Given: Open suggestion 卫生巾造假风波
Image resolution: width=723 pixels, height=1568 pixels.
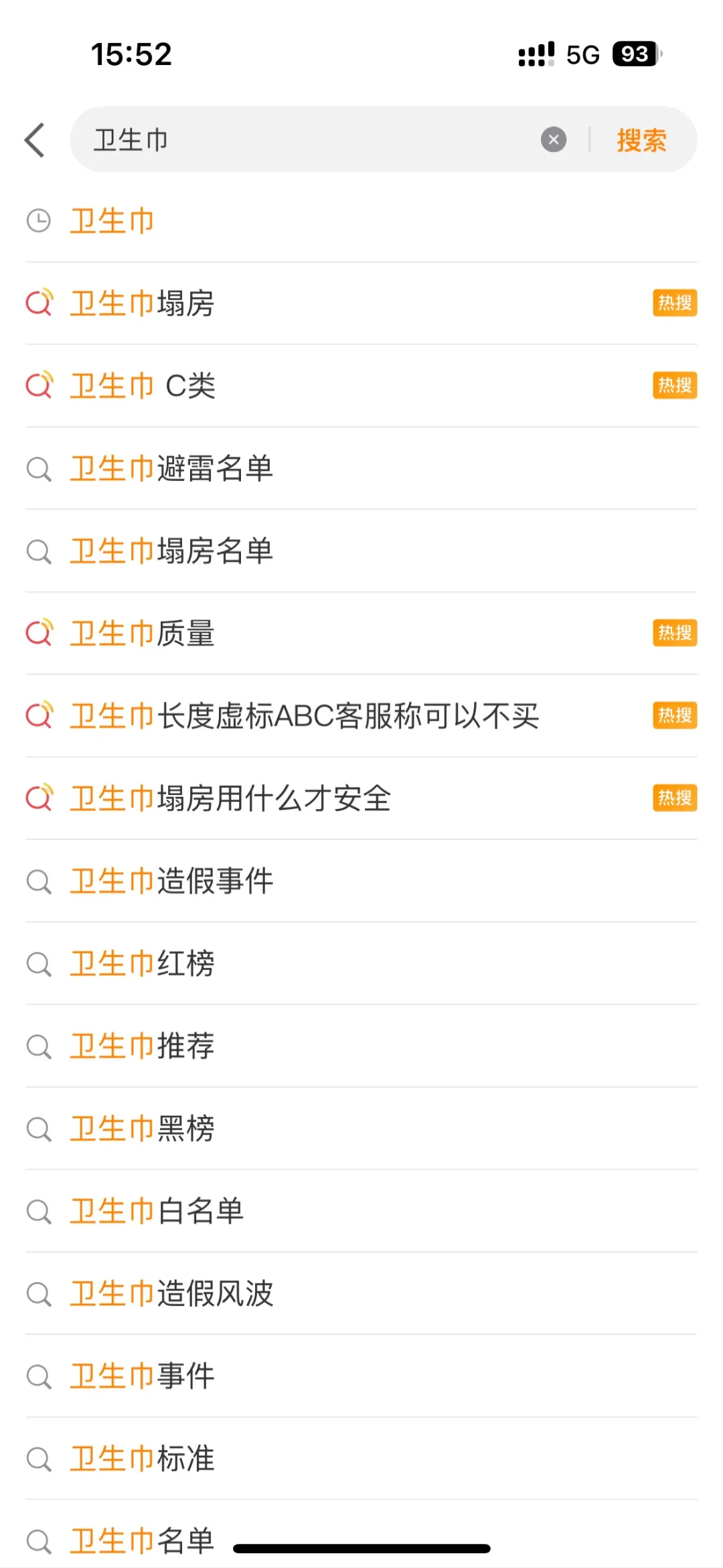Looking at the screenshot, I should [171, 1293].
